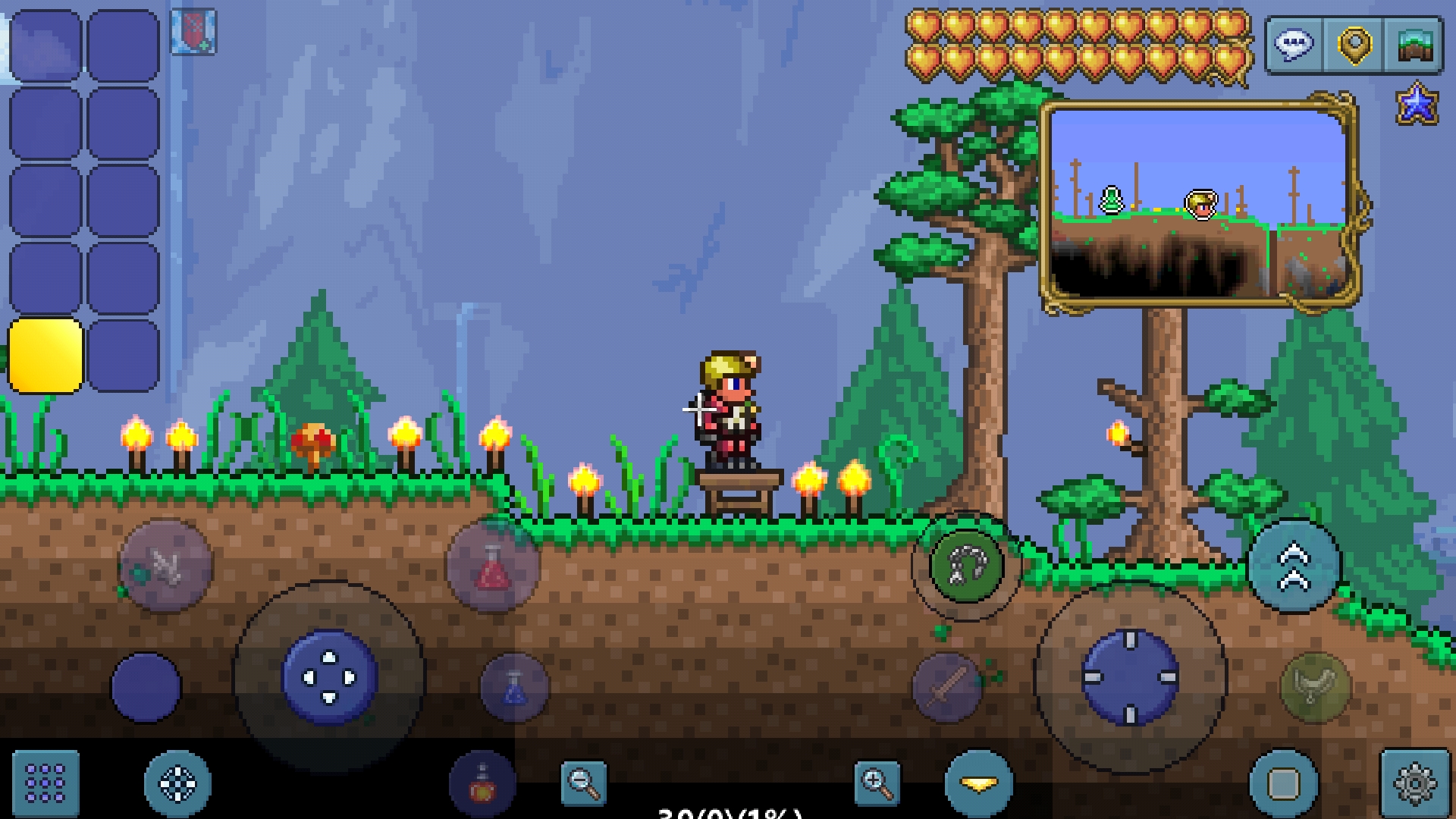
Task: Tap the blue mana star
Action: [x=1417, y=104]
